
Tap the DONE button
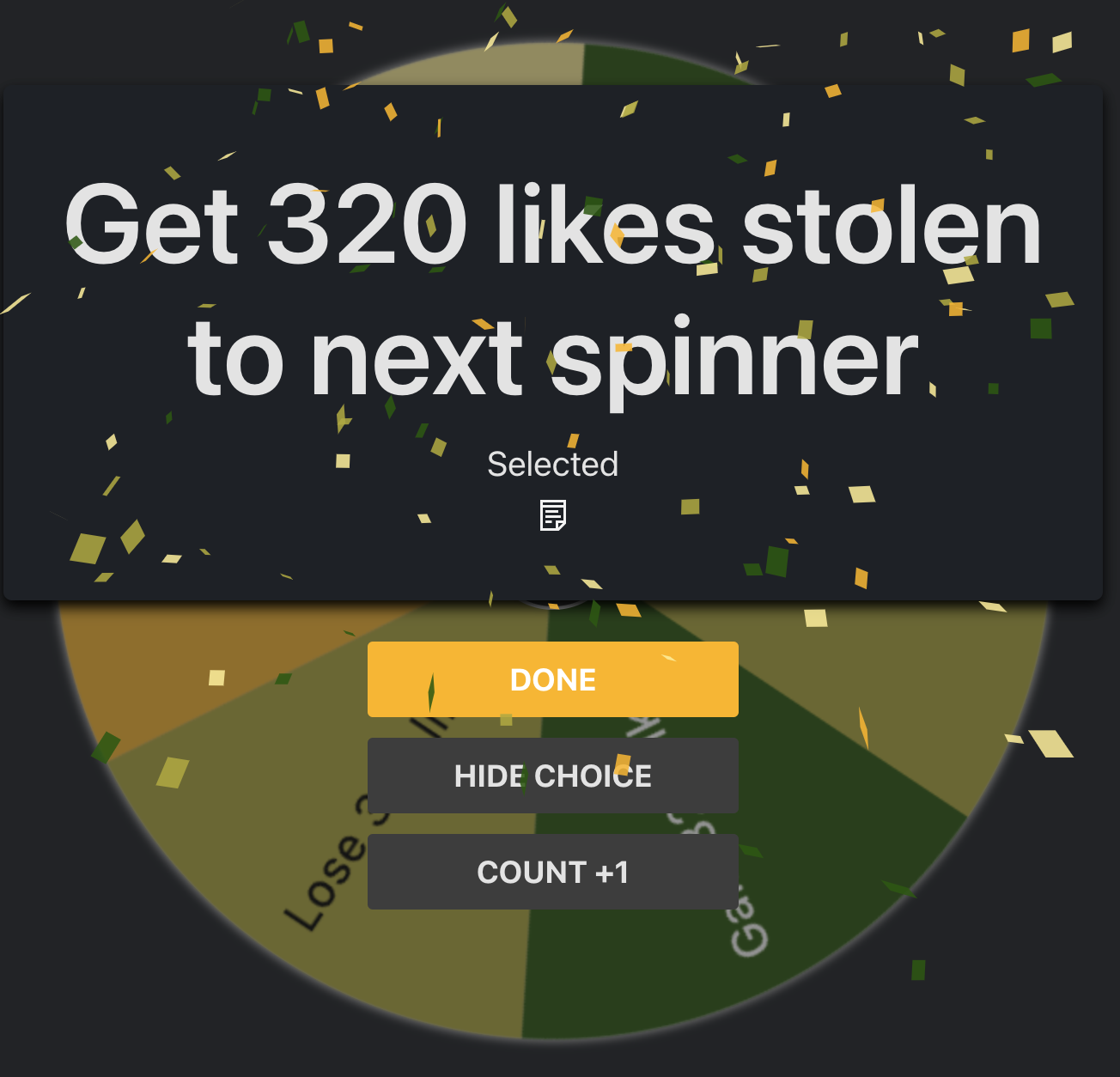pos(552,679)
